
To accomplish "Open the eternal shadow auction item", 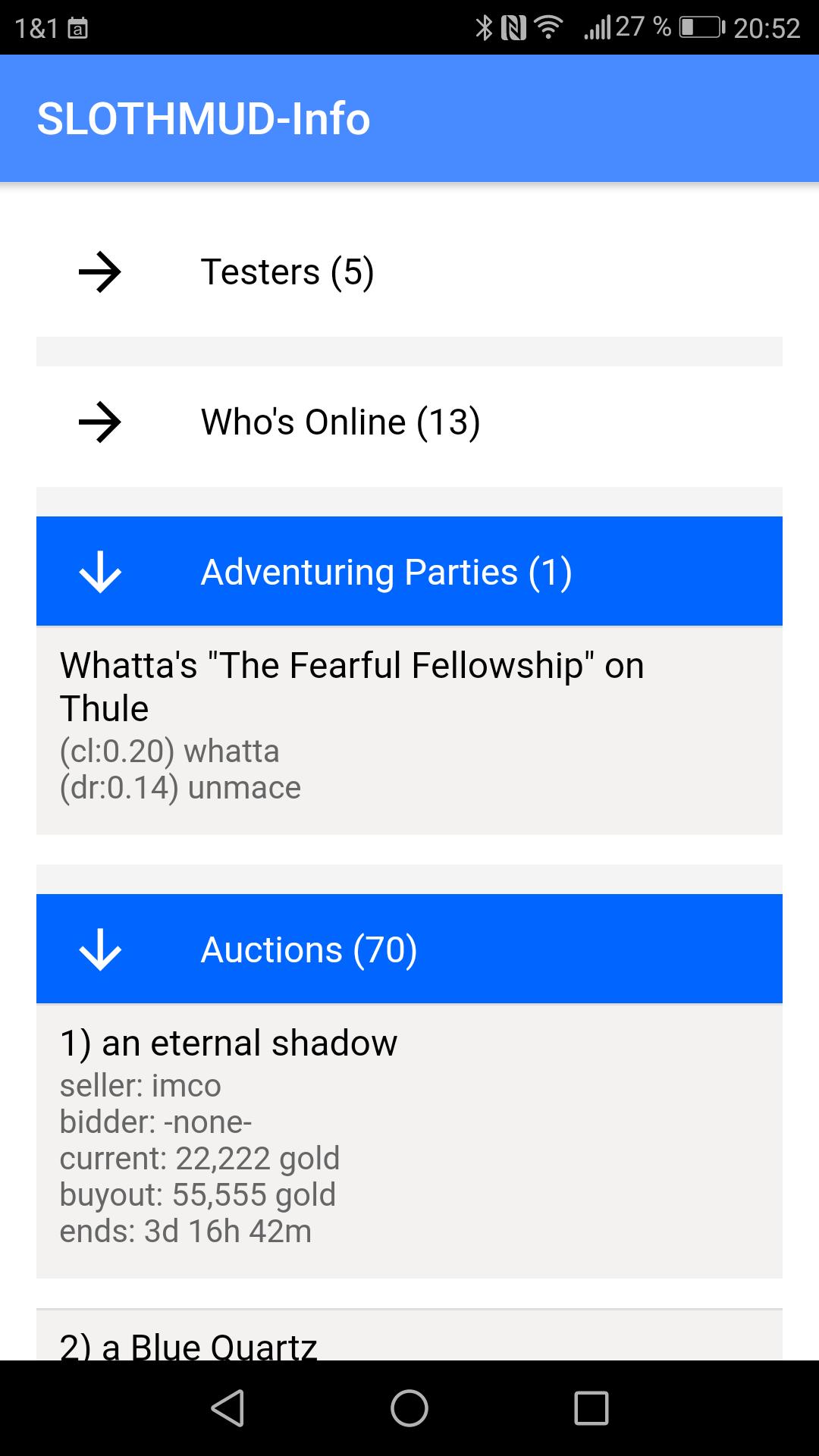I will point(409,1137).
